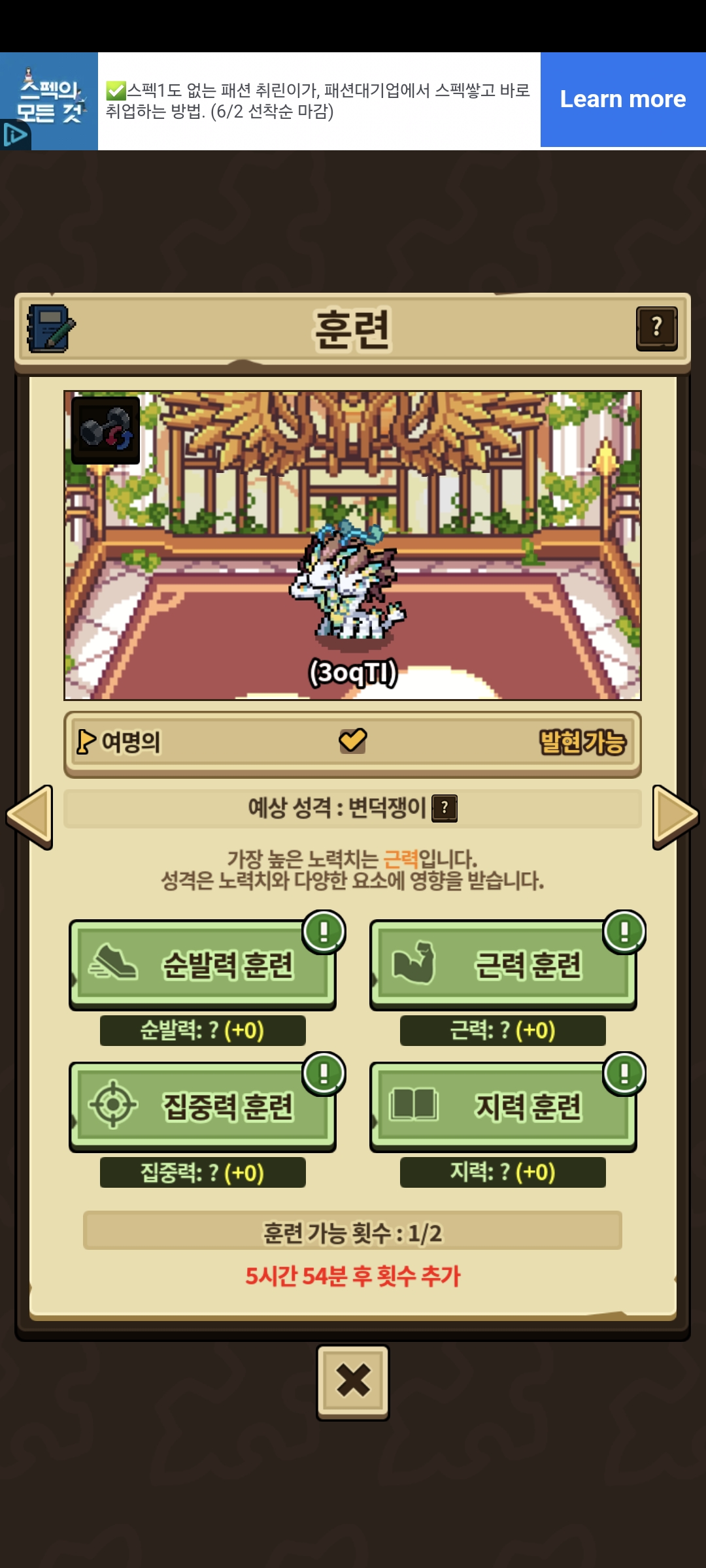Start 지력 훈련
This screenshot has height=1568, width=706.
pos(503,1106)
